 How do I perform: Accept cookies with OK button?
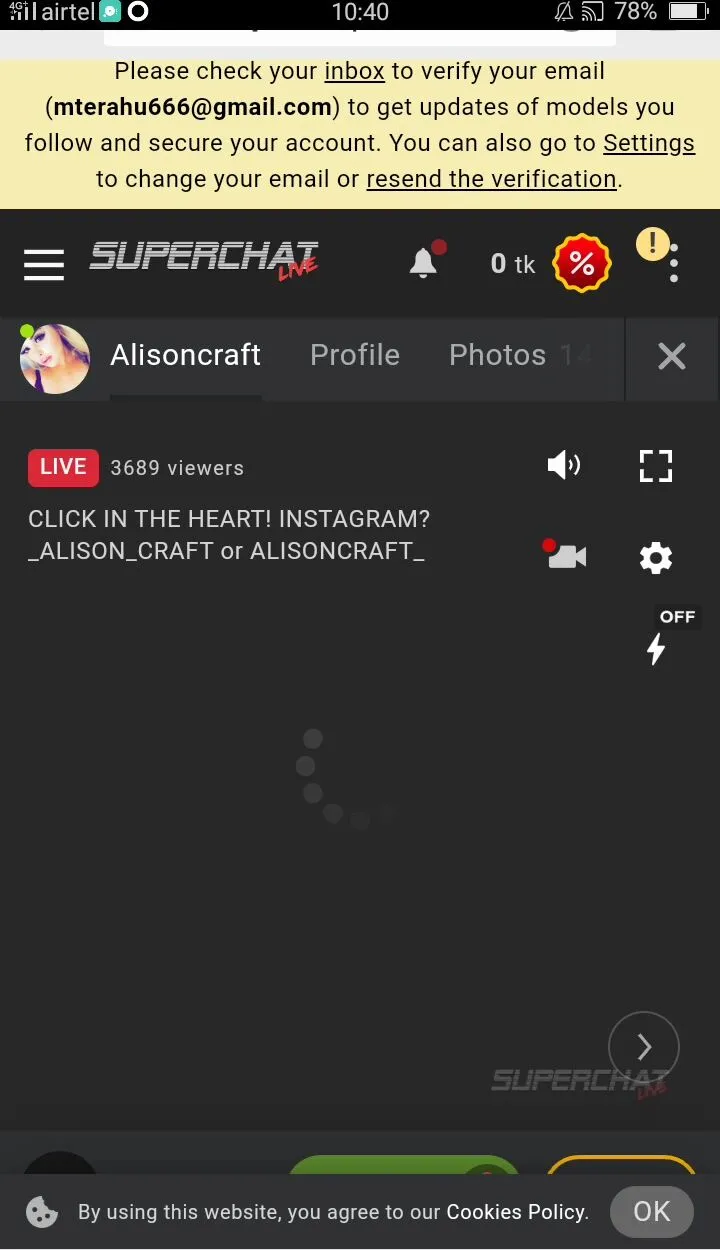[x=652, y=1212]
